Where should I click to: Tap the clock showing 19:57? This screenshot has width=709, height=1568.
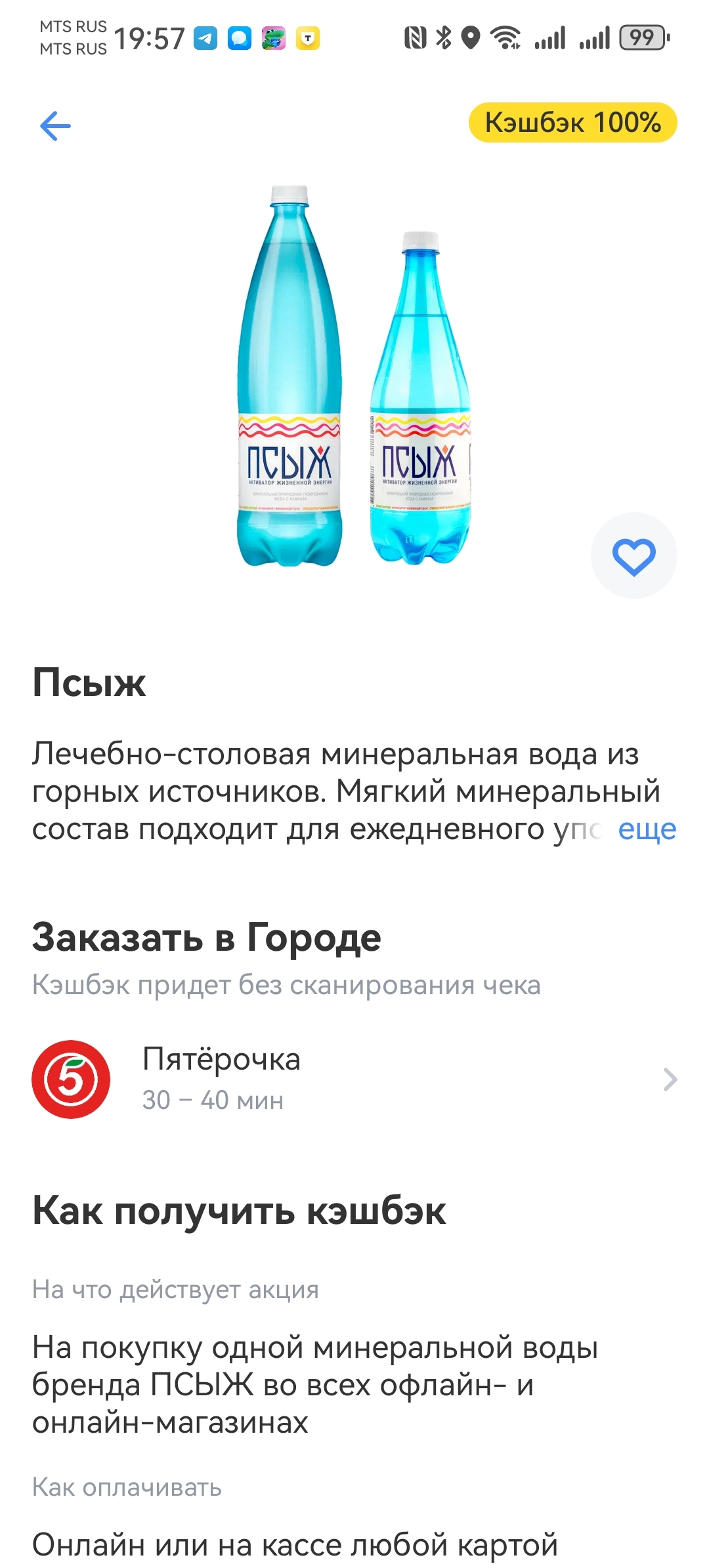[150, 38]
